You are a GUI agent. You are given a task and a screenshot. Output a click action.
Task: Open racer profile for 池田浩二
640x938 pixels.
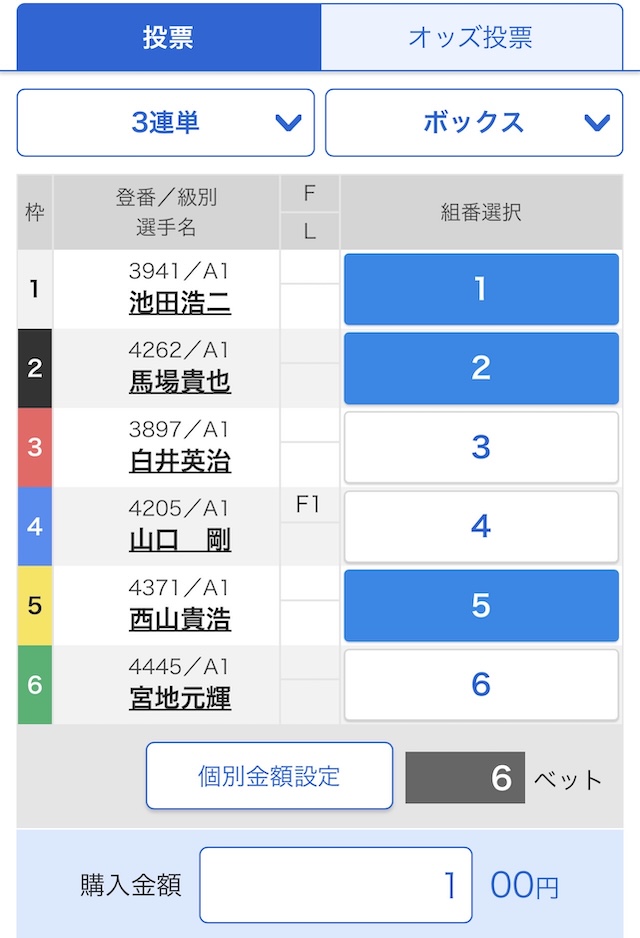[x=180, y=303]
